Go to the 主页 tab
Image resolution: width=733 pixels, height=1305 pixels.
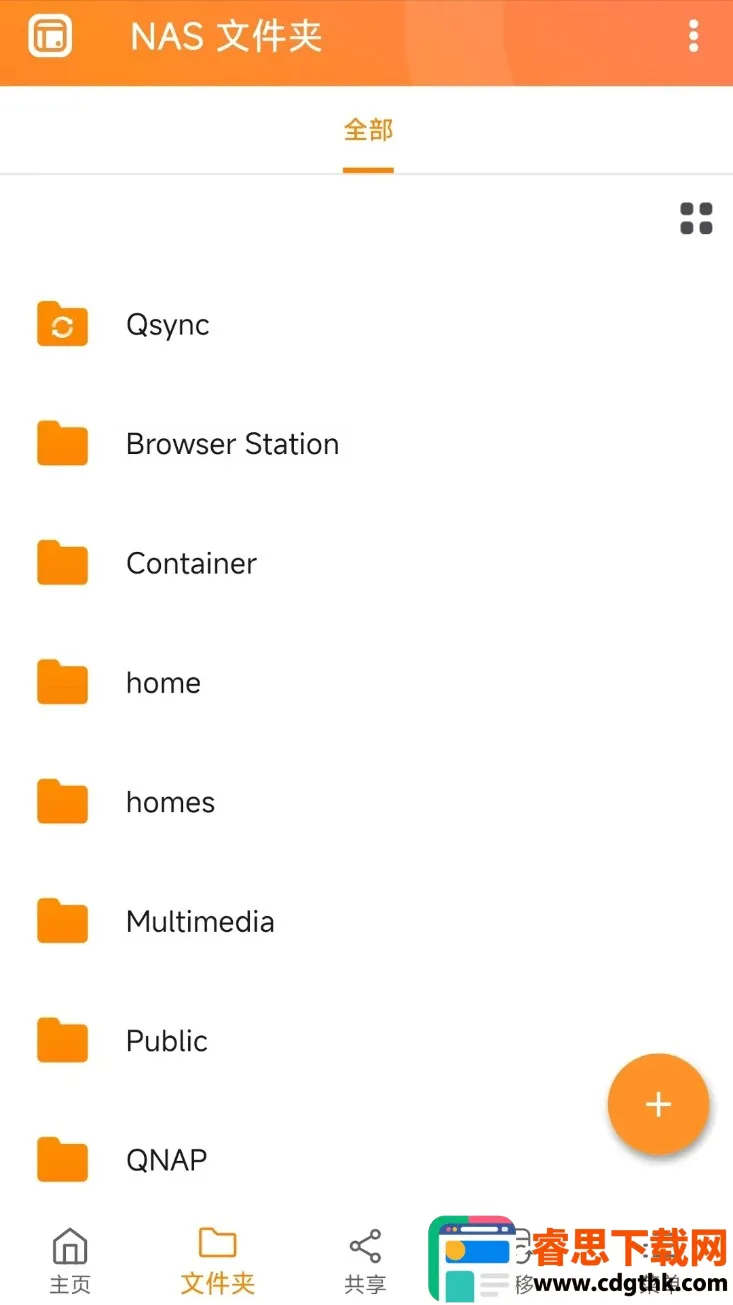coord(70,1260)
